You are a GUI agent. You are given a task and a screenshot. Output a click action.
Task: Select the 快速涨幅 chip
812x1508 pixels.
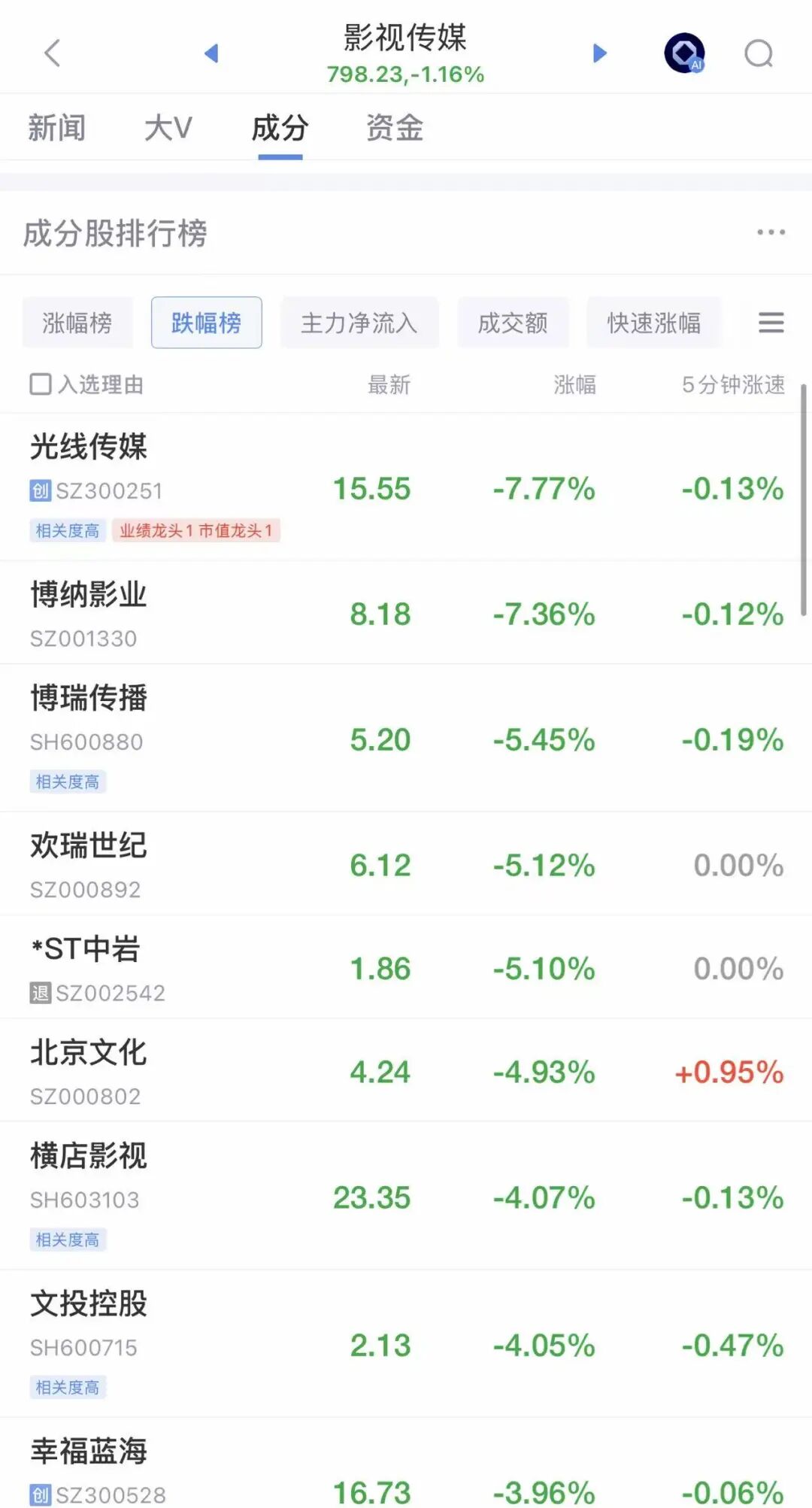654,323
